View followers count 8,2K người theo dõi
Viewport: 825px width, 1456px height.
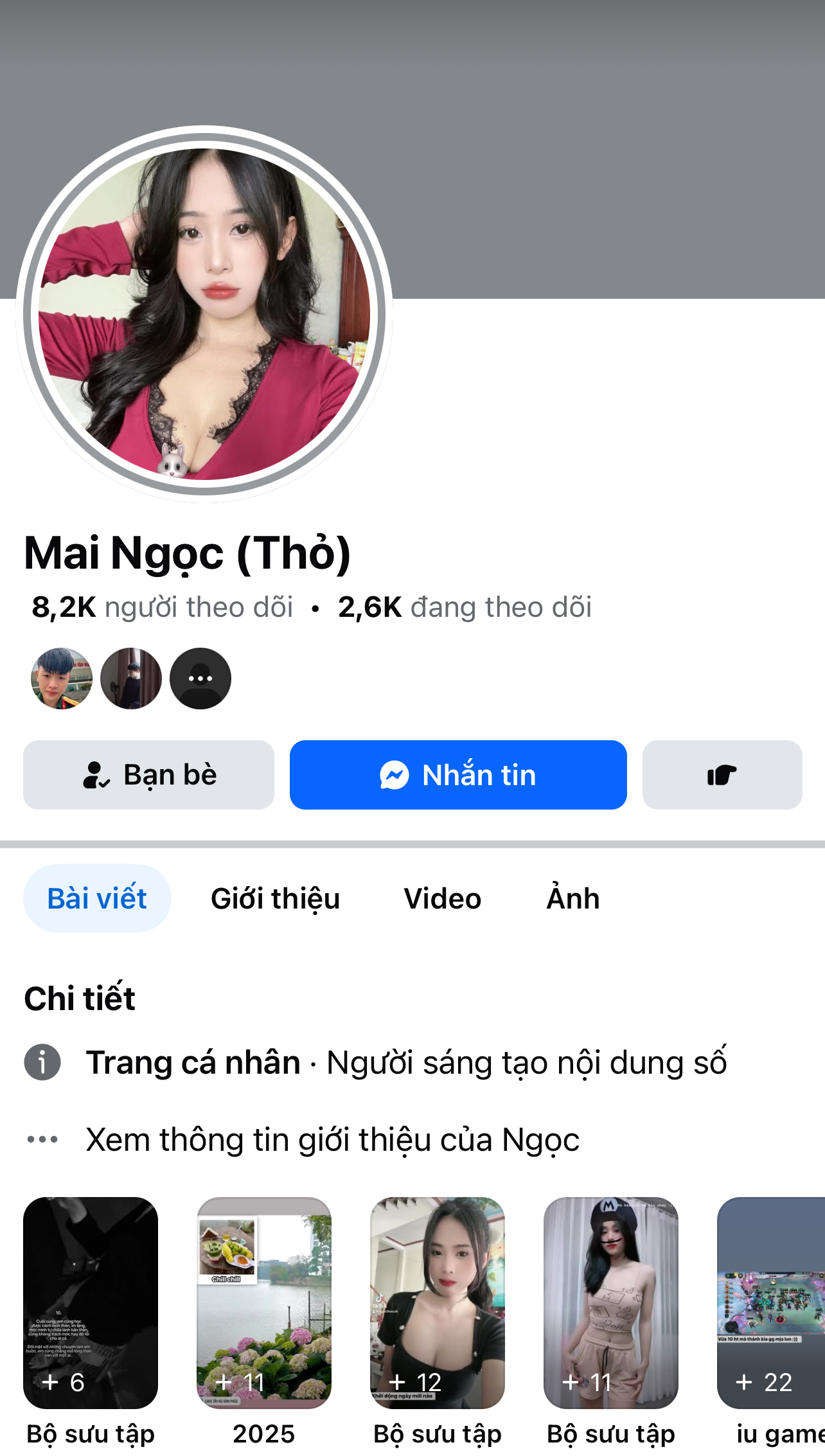tap(163, 607)
